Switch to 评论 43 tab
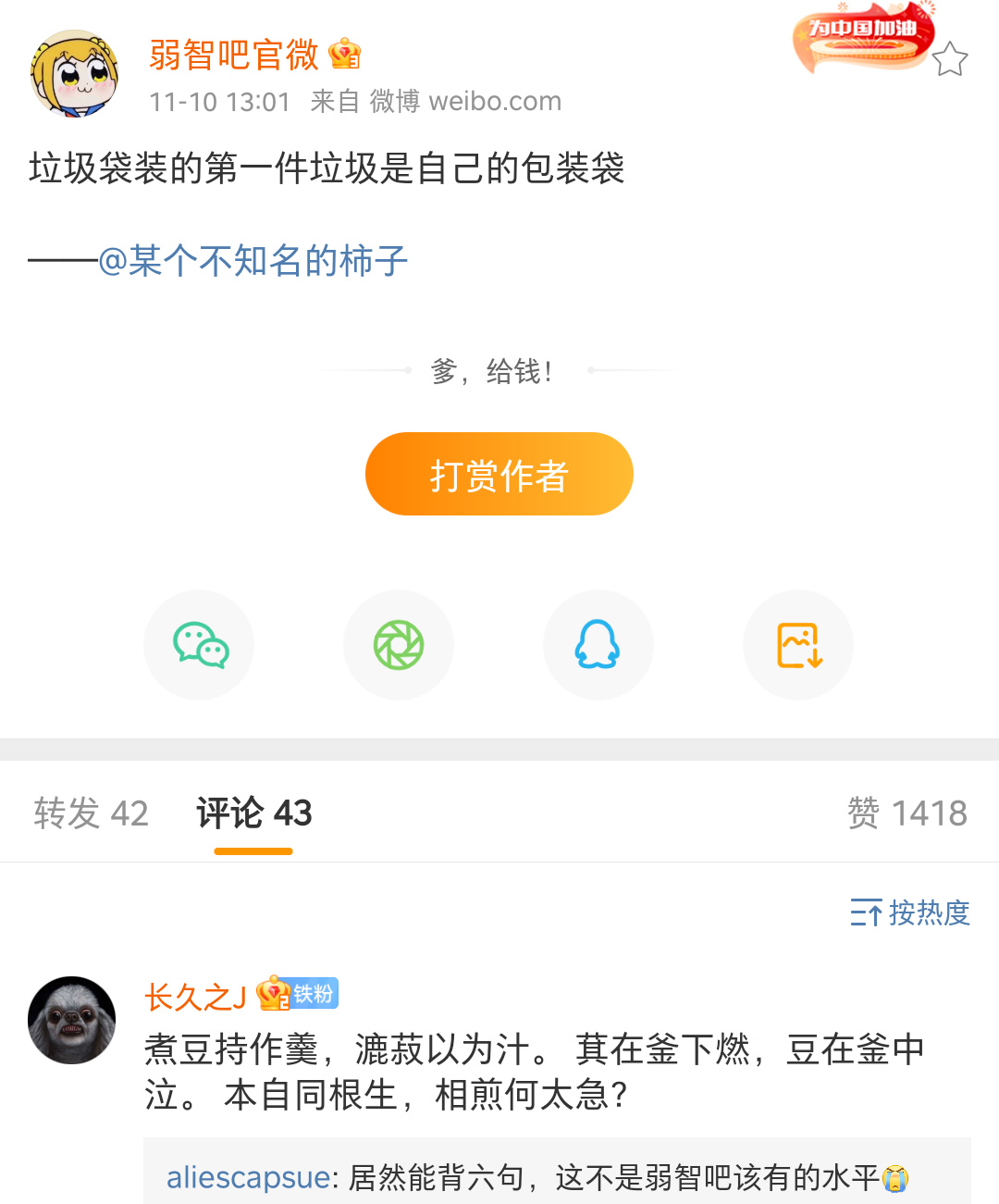999x1204 pixels. (x=253, y=813)
